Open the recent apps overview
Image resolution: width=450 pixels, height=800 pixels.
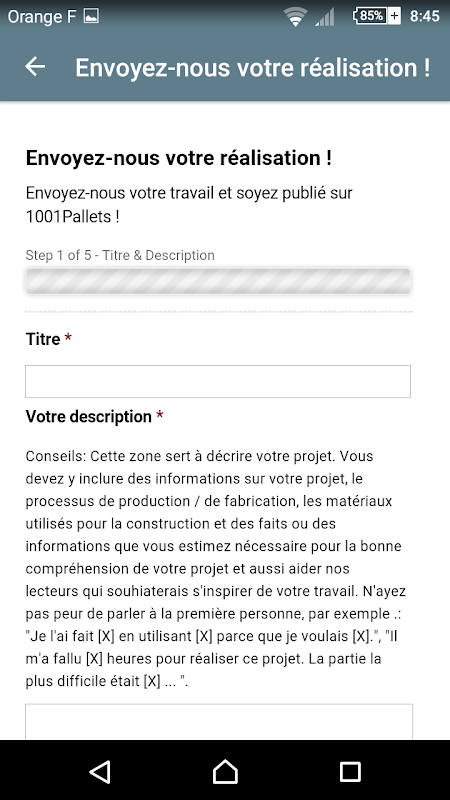click(350, 771)
